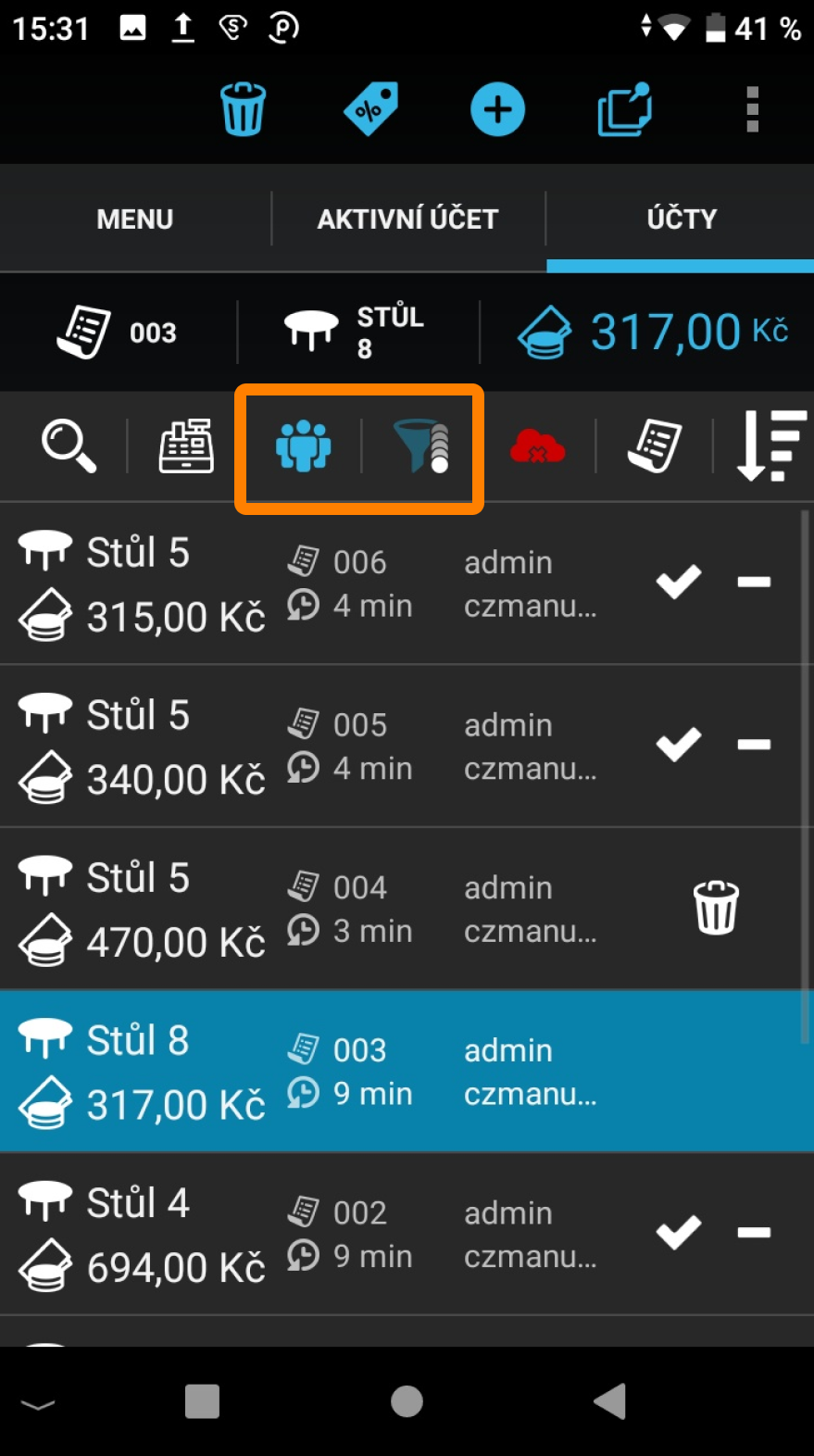814x1456 pixels.
Task: Tap the checkmark on account 005
Action: click(679, 745)
